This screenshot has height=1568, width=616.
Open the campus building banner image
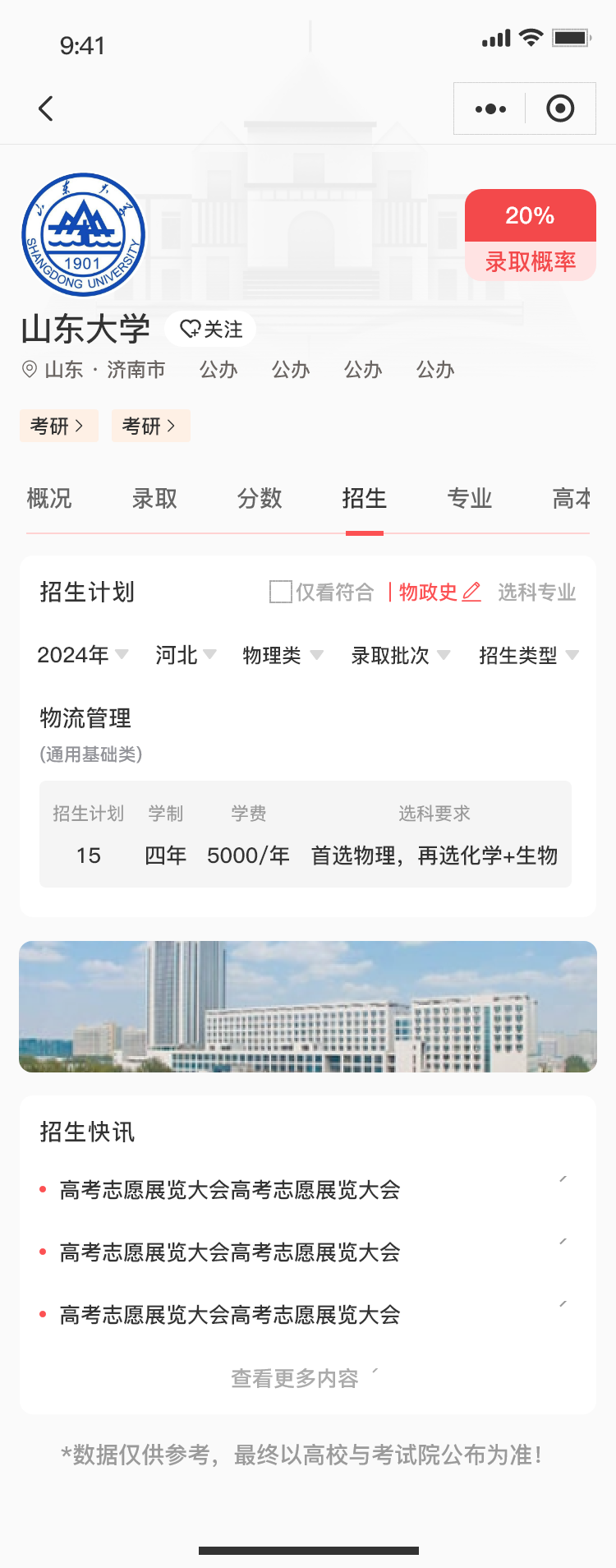[x=308, y=1007]
